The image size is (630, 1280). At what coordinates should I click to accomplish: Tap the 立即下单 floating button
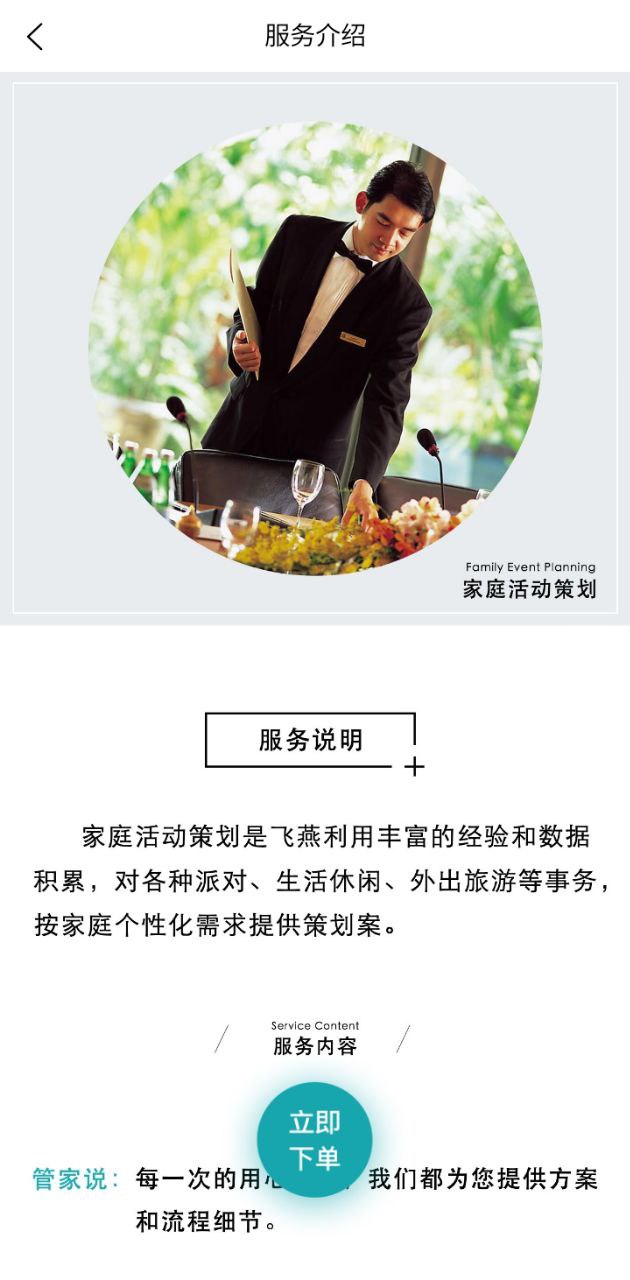pyautogui.click(x=315, y=1140)
